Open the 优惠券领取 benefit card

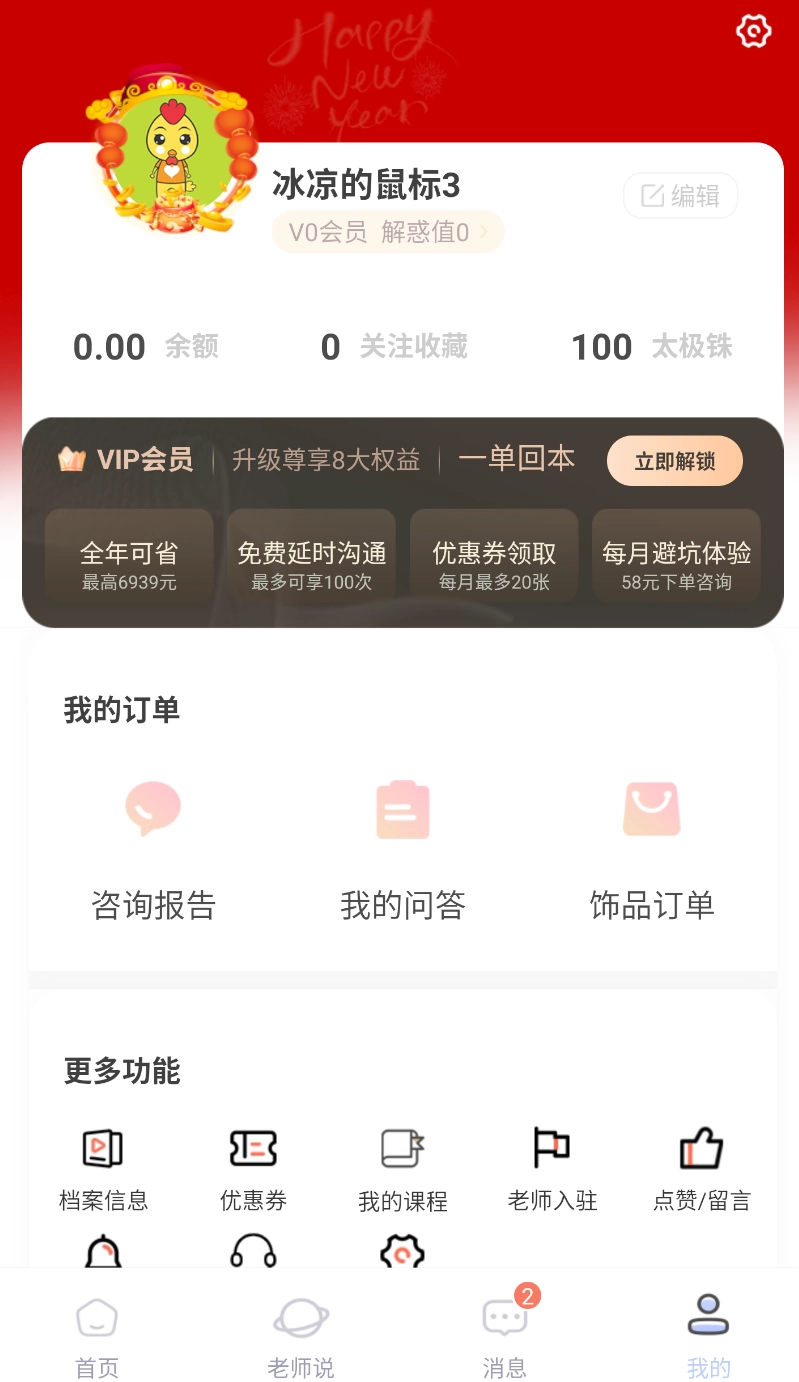(494, 565)
